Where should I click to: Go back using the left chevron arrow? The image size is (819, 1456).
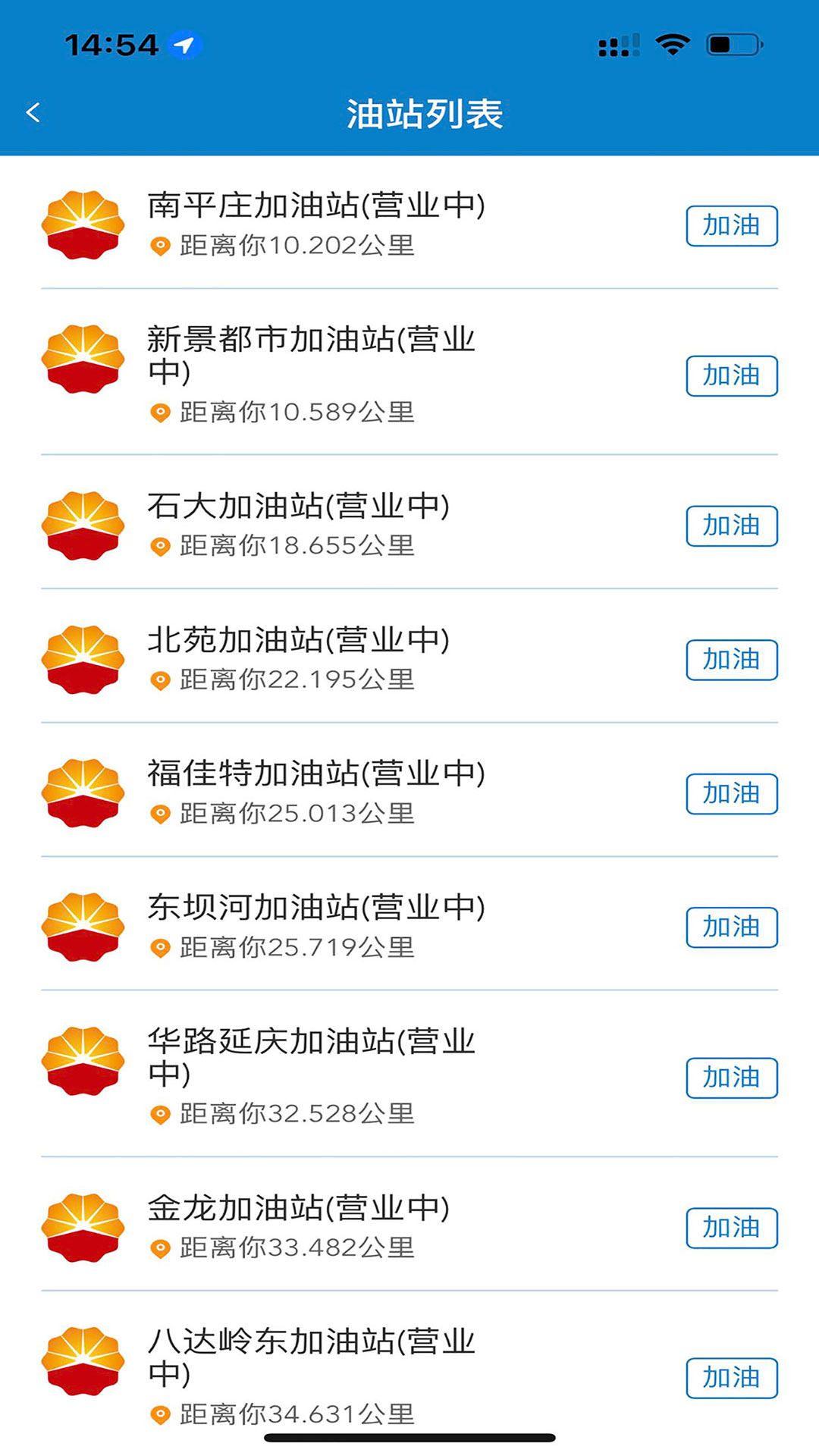point(33,111)
